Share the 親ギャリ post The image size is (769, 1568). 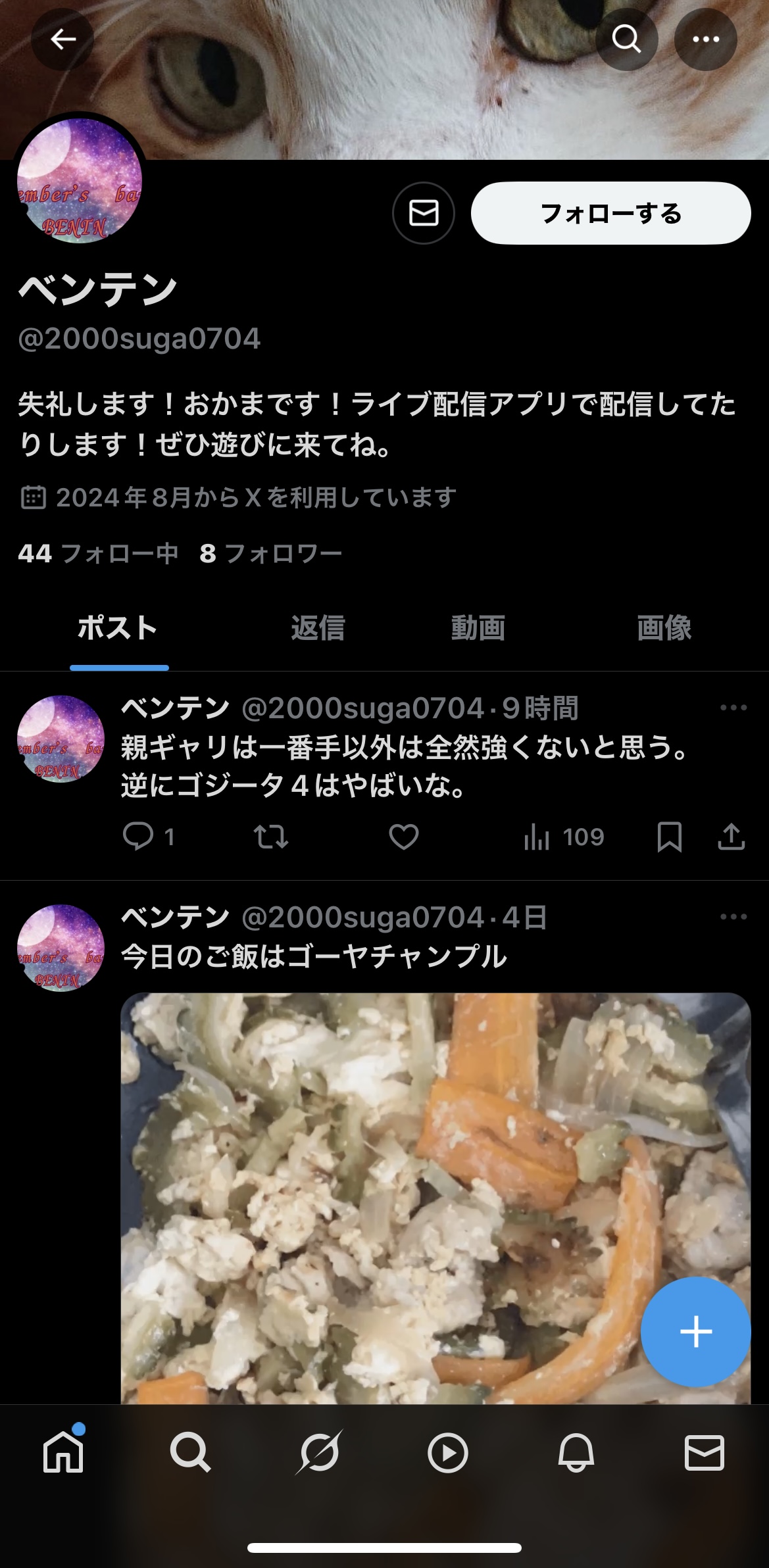pos(731,837)
